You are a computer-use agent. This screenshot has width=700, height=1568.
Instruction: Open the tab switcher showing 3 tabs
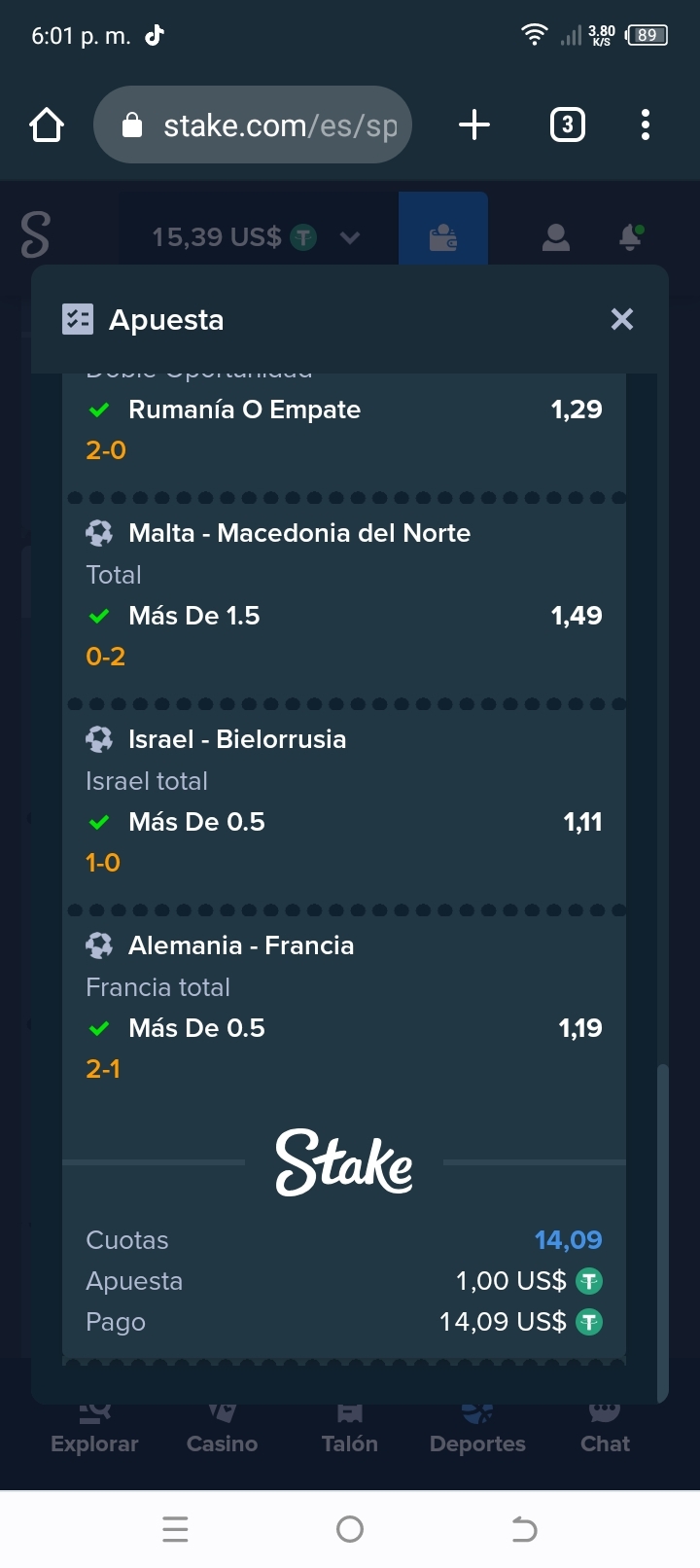[568, 125]
